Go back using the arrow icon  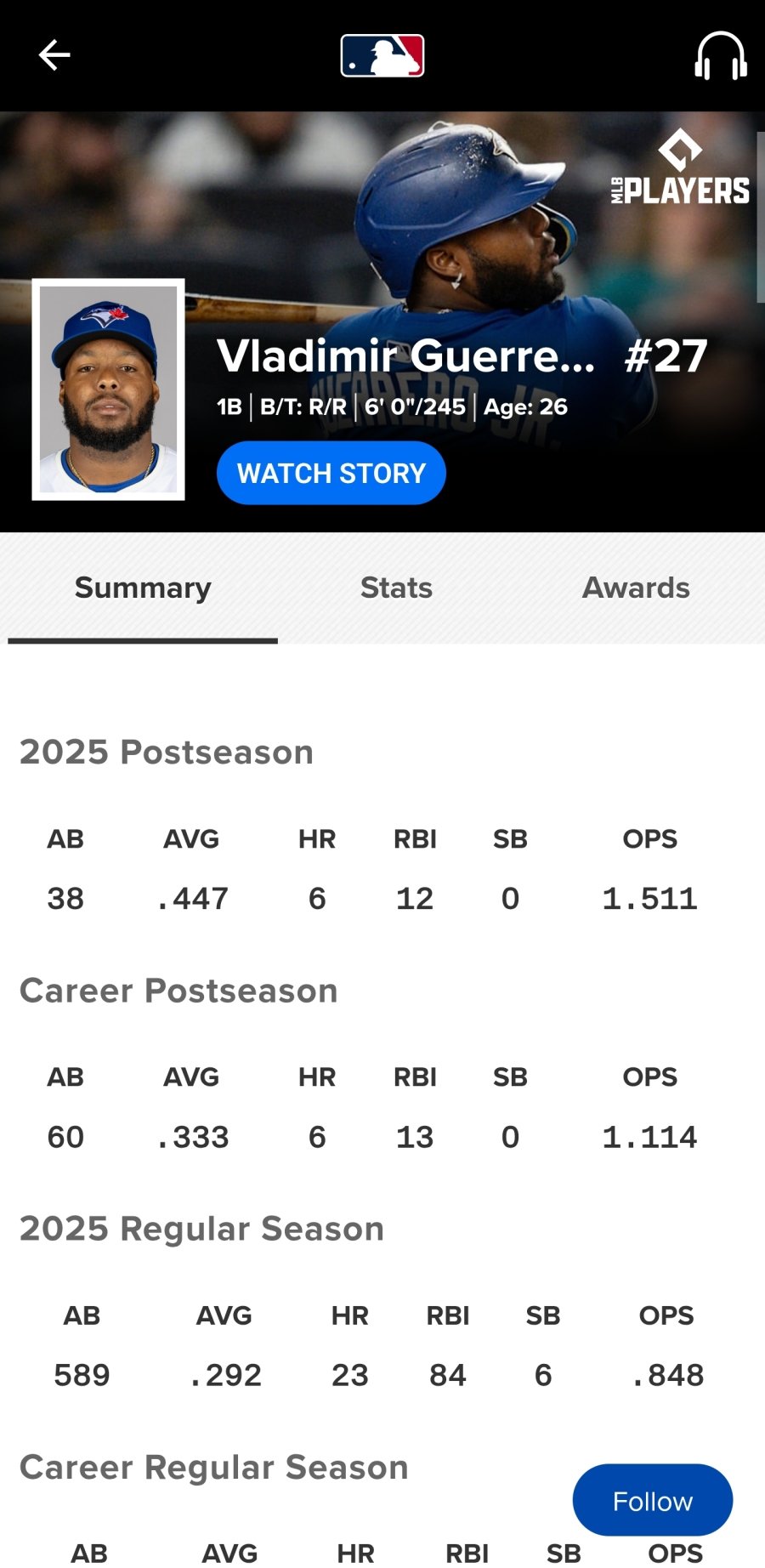click(x=54, y=55)
